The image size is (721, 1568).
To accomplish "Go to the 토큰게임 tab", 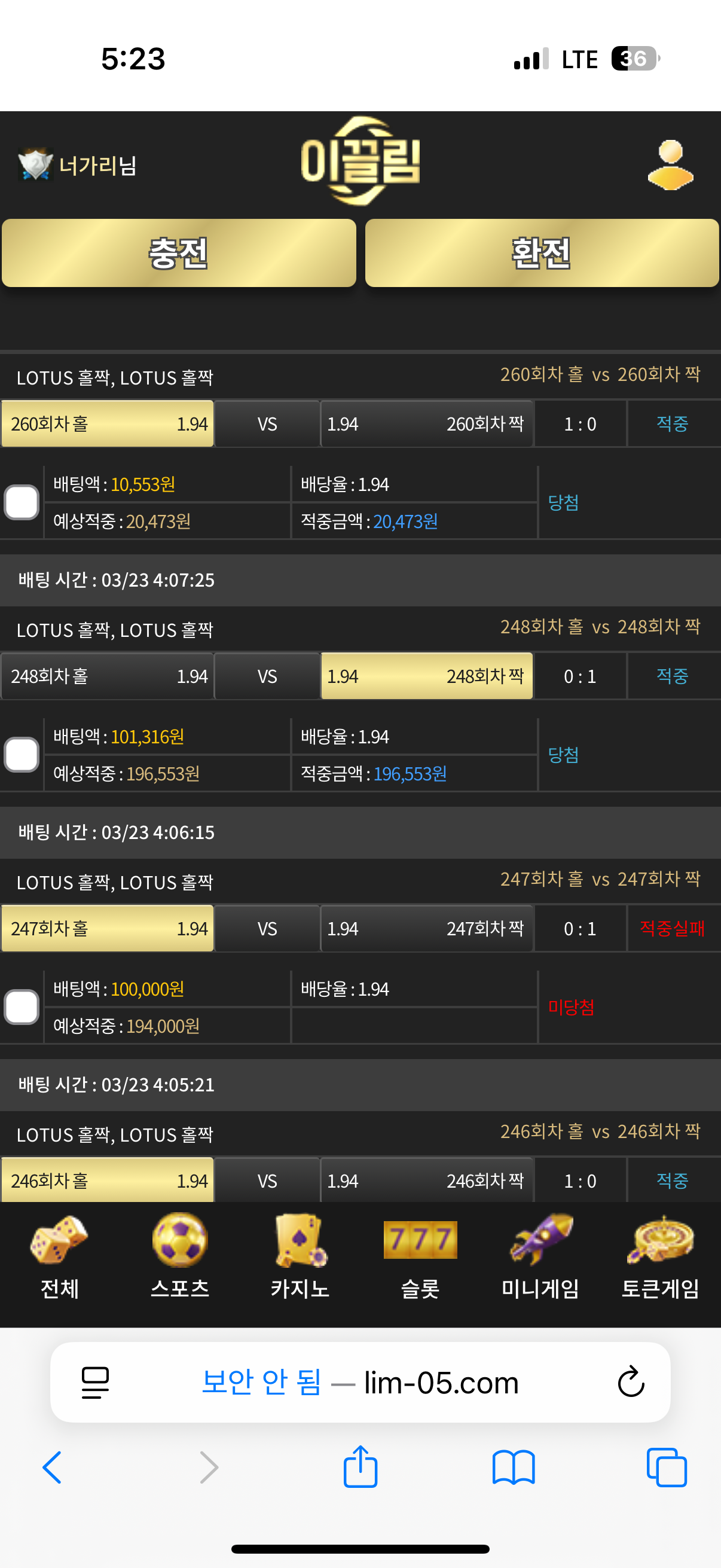I will (660, 1256).
